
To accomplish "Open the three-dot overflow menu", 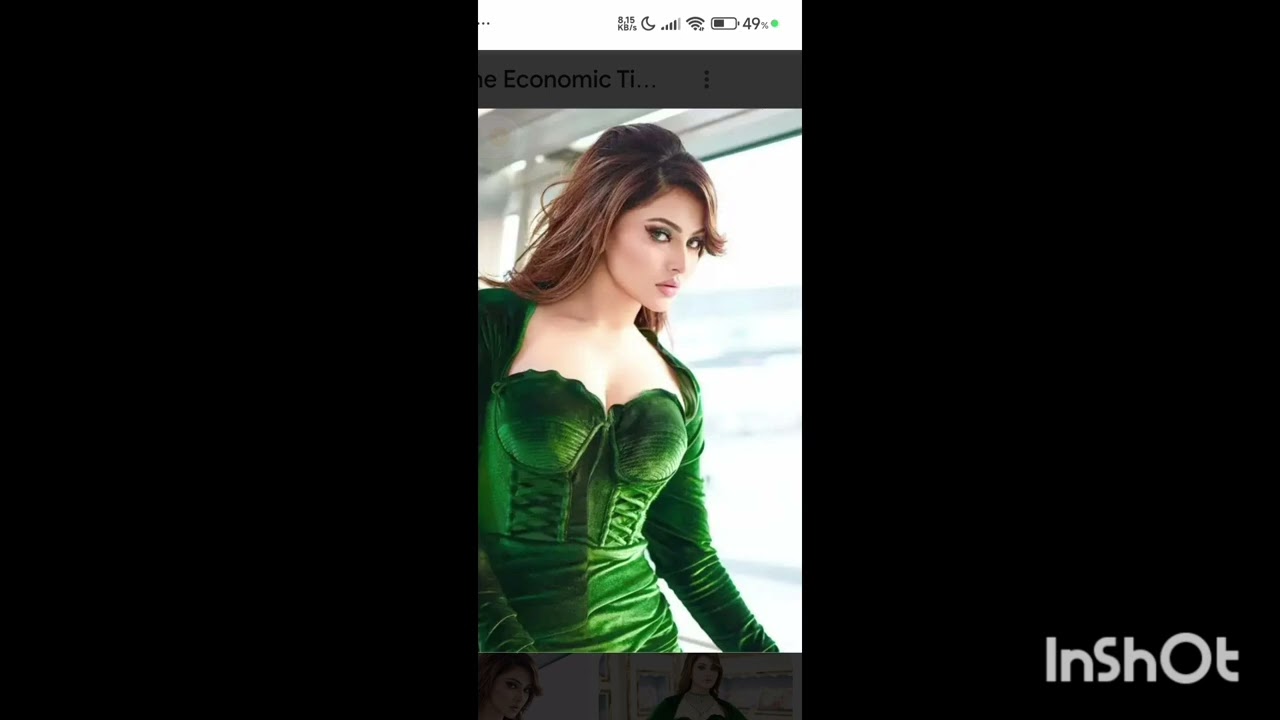I will 706,80.
